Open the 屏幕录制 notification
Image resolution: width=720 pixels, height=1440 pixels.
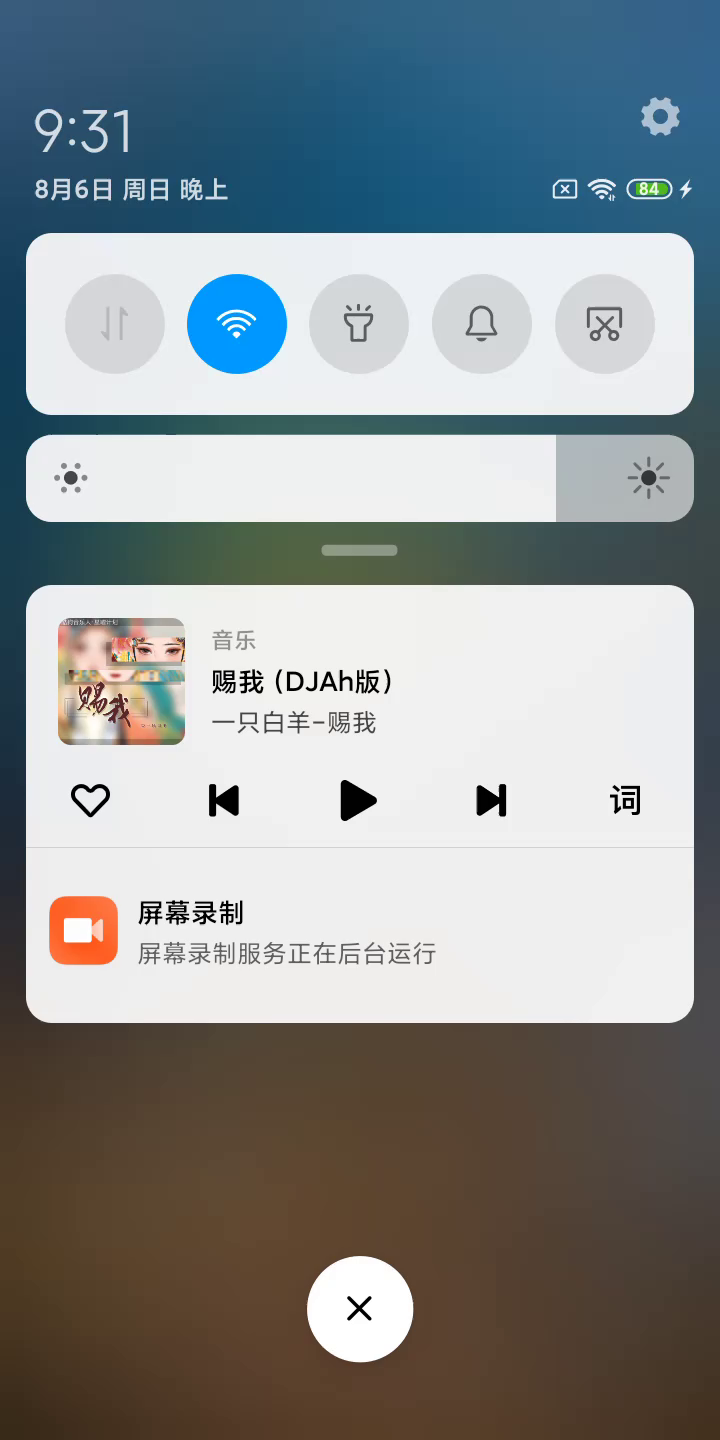(x=360, y=932)
